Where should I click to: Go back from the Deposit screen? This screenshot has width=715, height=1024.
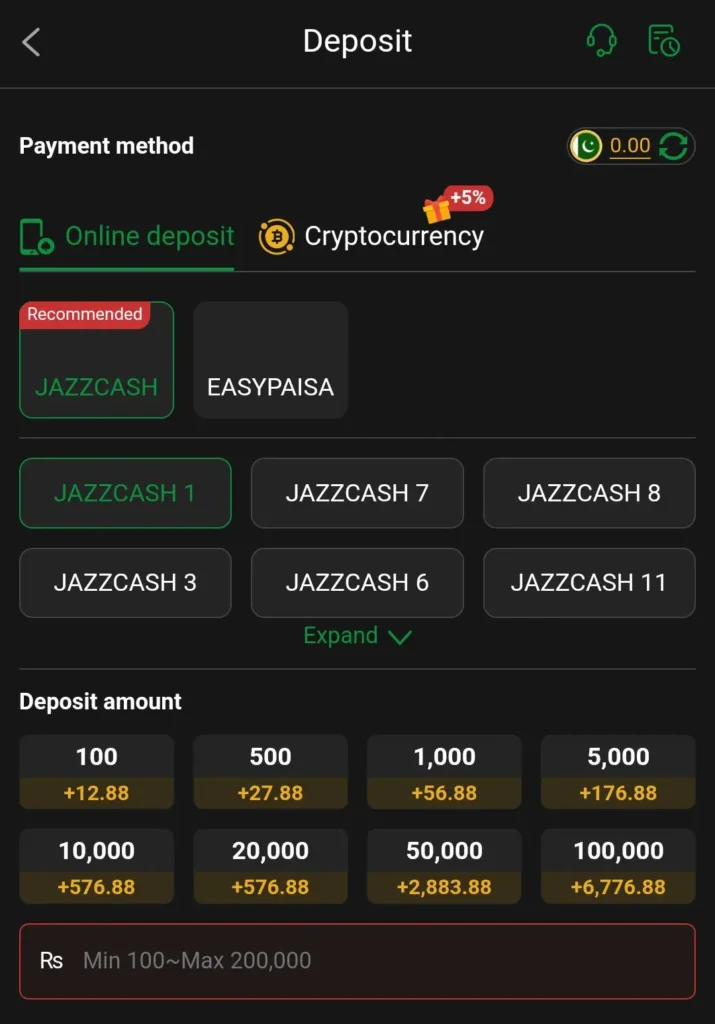pos(31,42)
